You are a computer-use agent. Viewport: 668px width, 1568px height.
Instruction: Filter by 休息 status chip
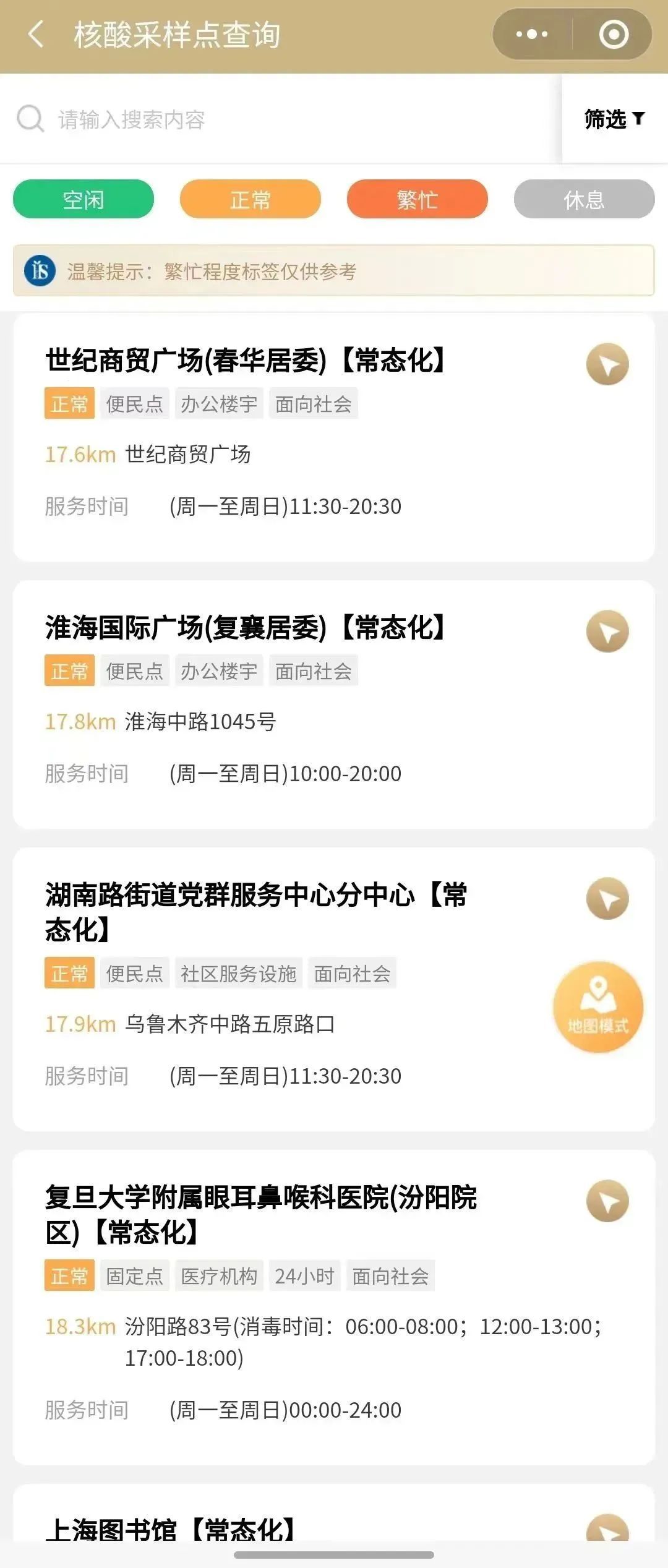[584, 199]
